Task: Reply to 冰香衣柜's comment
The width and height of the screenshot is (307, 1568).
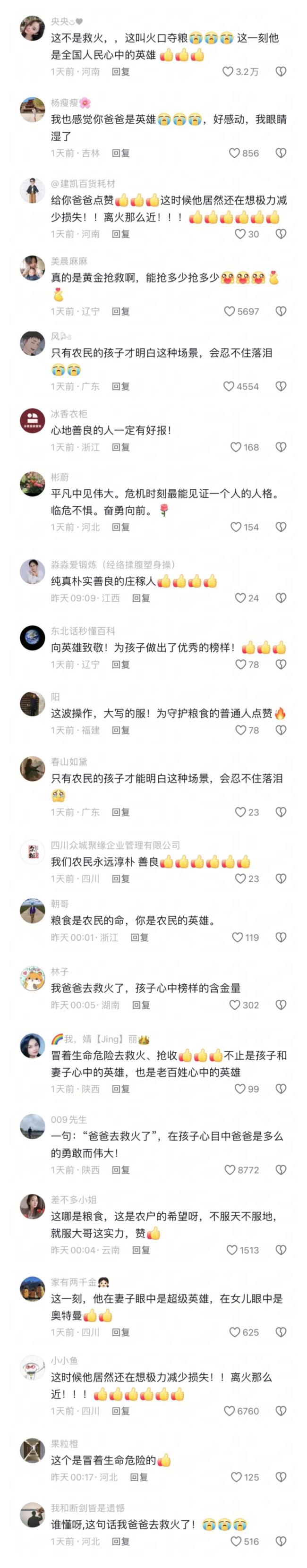Action: pos(120,447)
